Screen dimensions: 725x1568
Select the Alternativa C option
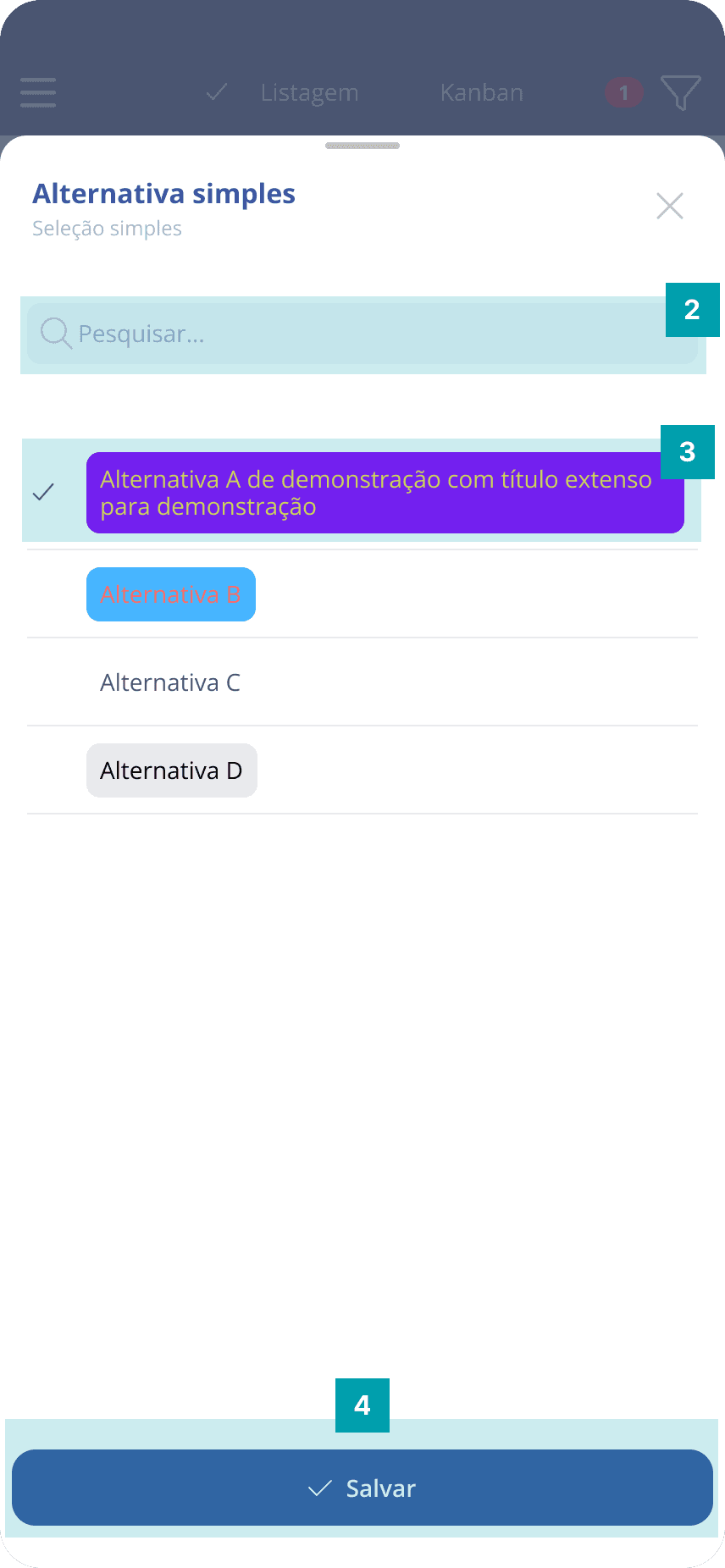point(170,682)
